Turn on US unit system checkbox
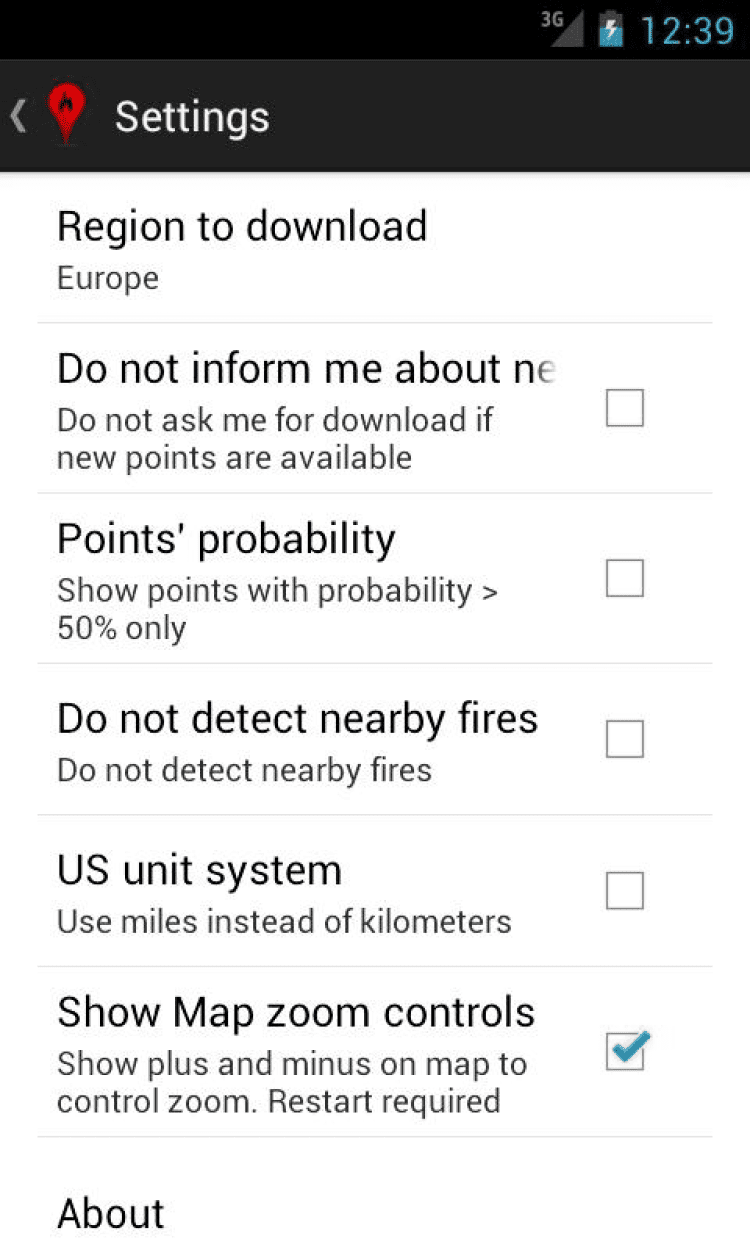Viewport: 750px width, 1250px height. [x=624, y=890]
